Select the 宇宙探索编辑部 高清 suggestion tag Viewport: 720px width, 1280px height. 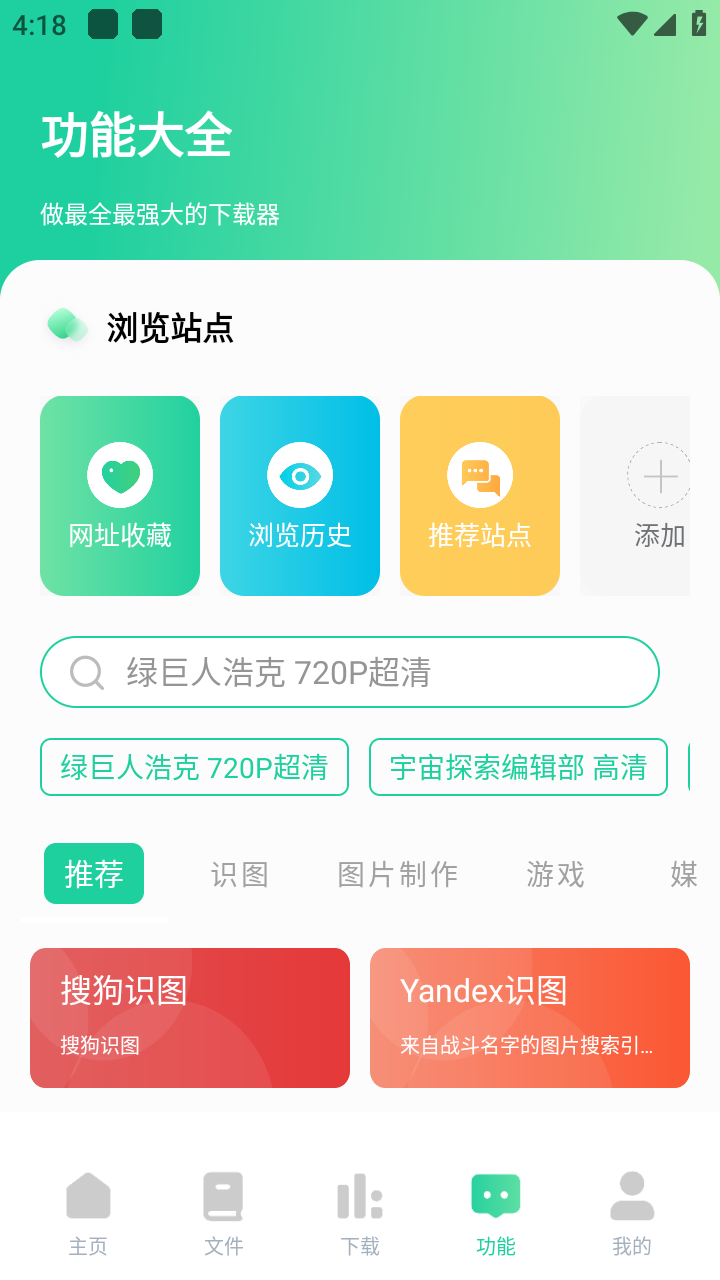coord(518,766)
